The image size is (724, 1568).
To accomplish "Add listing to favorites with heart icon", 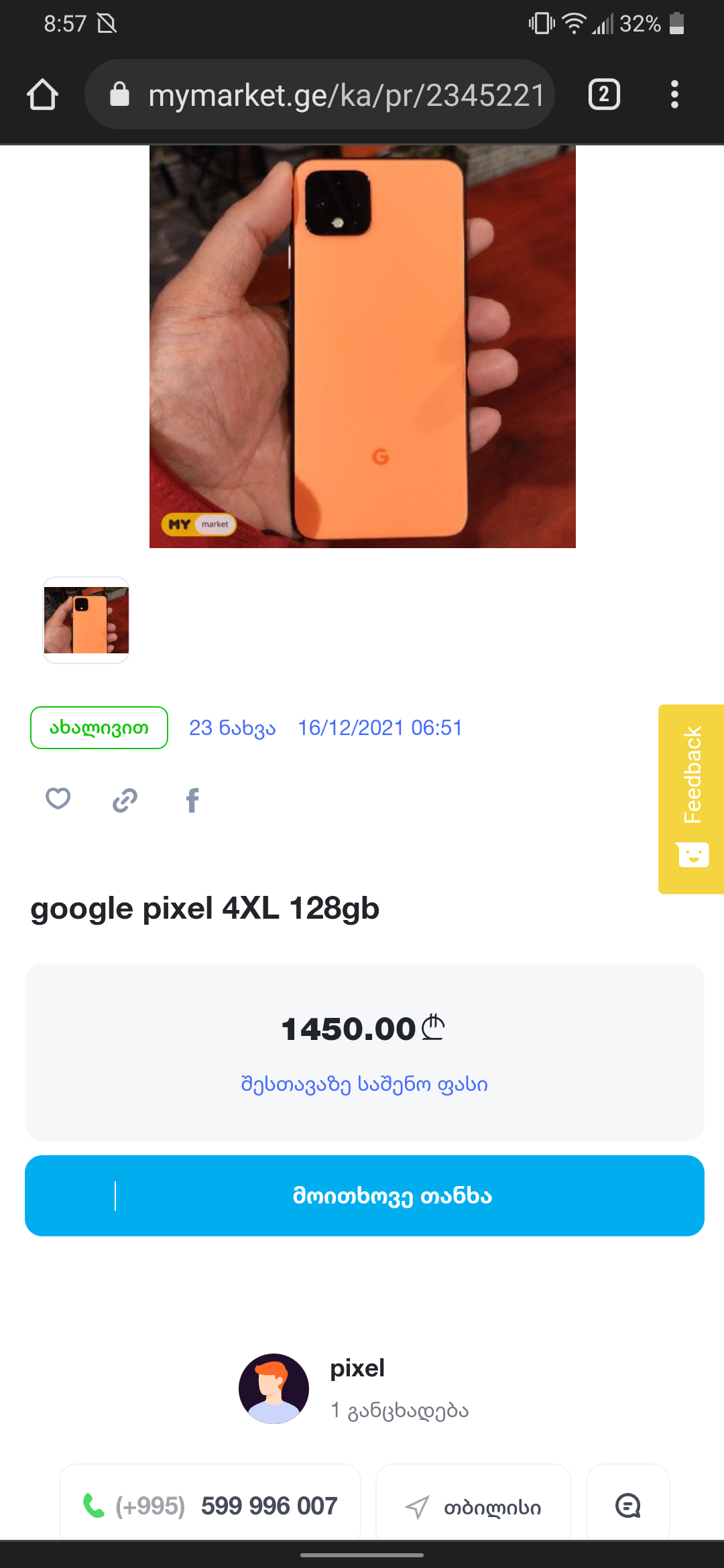I will point(58,799).
